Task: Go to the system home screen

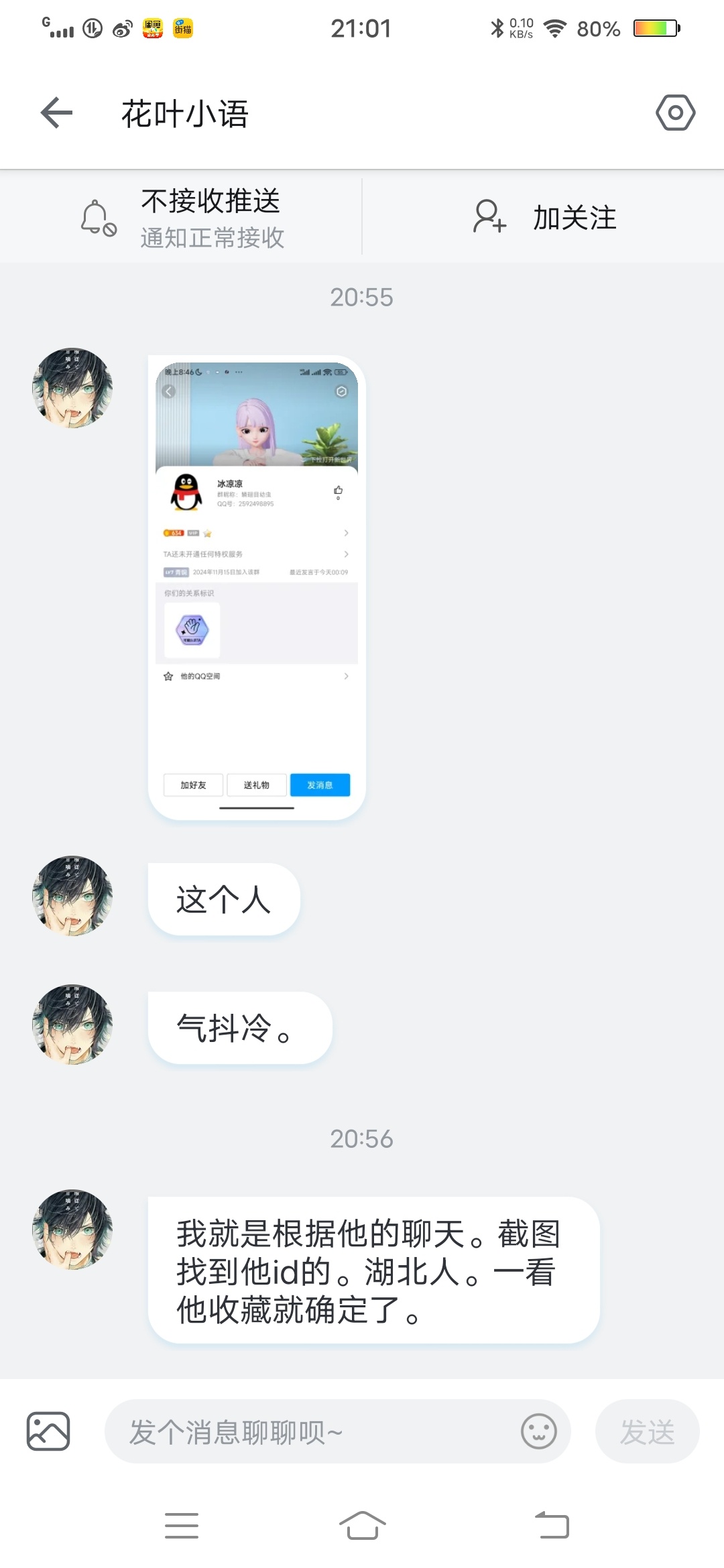Action: pos(362,1526)
